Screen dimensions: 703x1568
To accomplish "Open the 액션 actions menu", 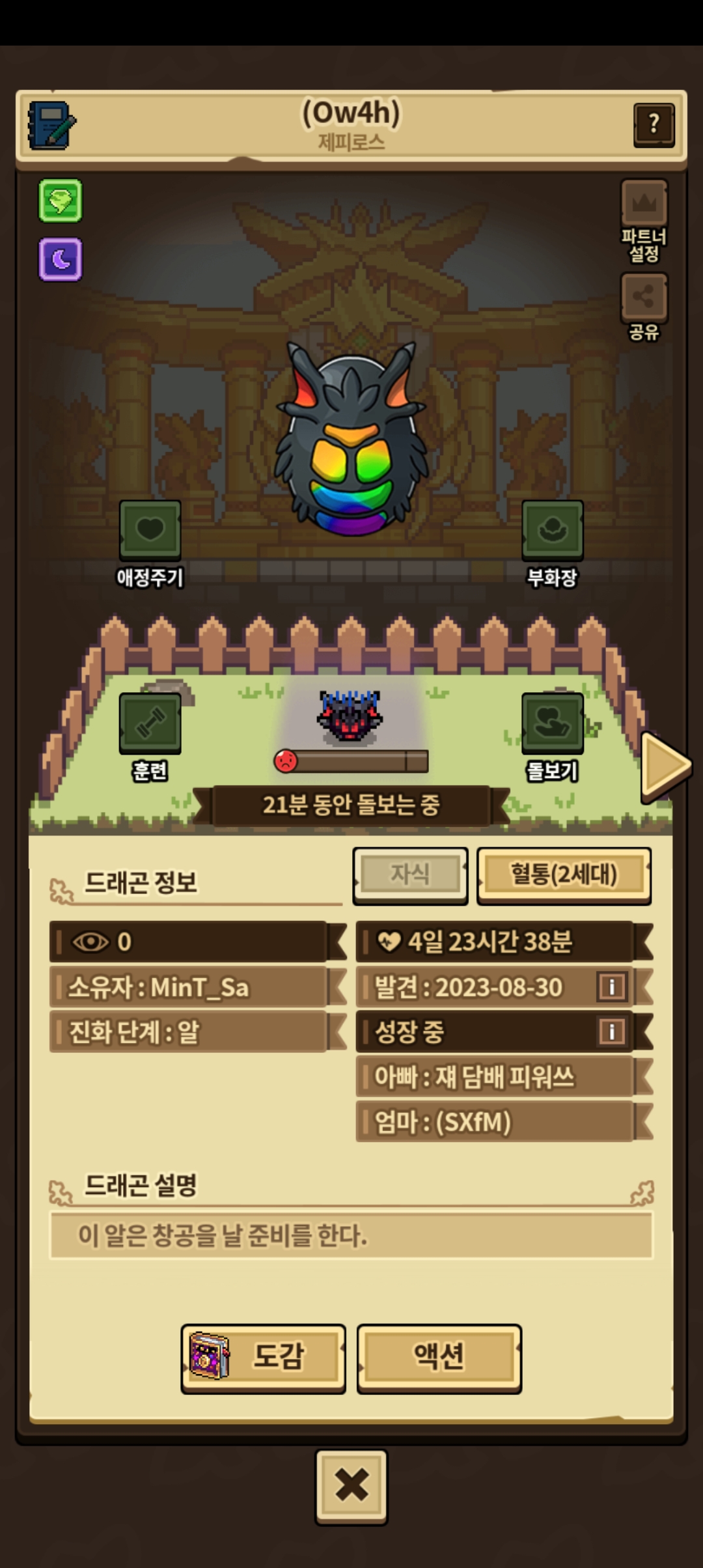I will point(439,1358).
